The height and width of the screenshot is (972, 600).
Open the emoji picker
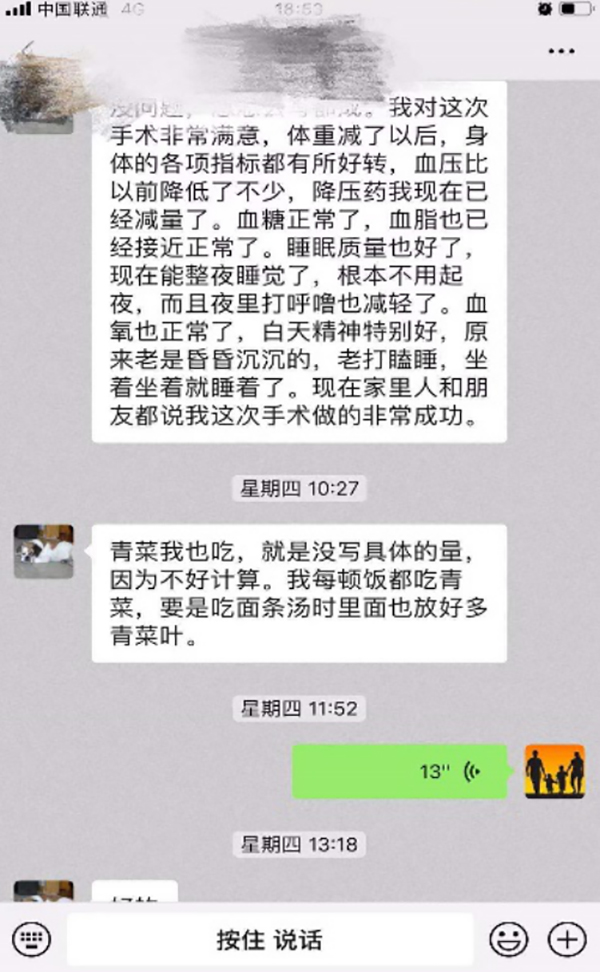click(x=509, y=939)
